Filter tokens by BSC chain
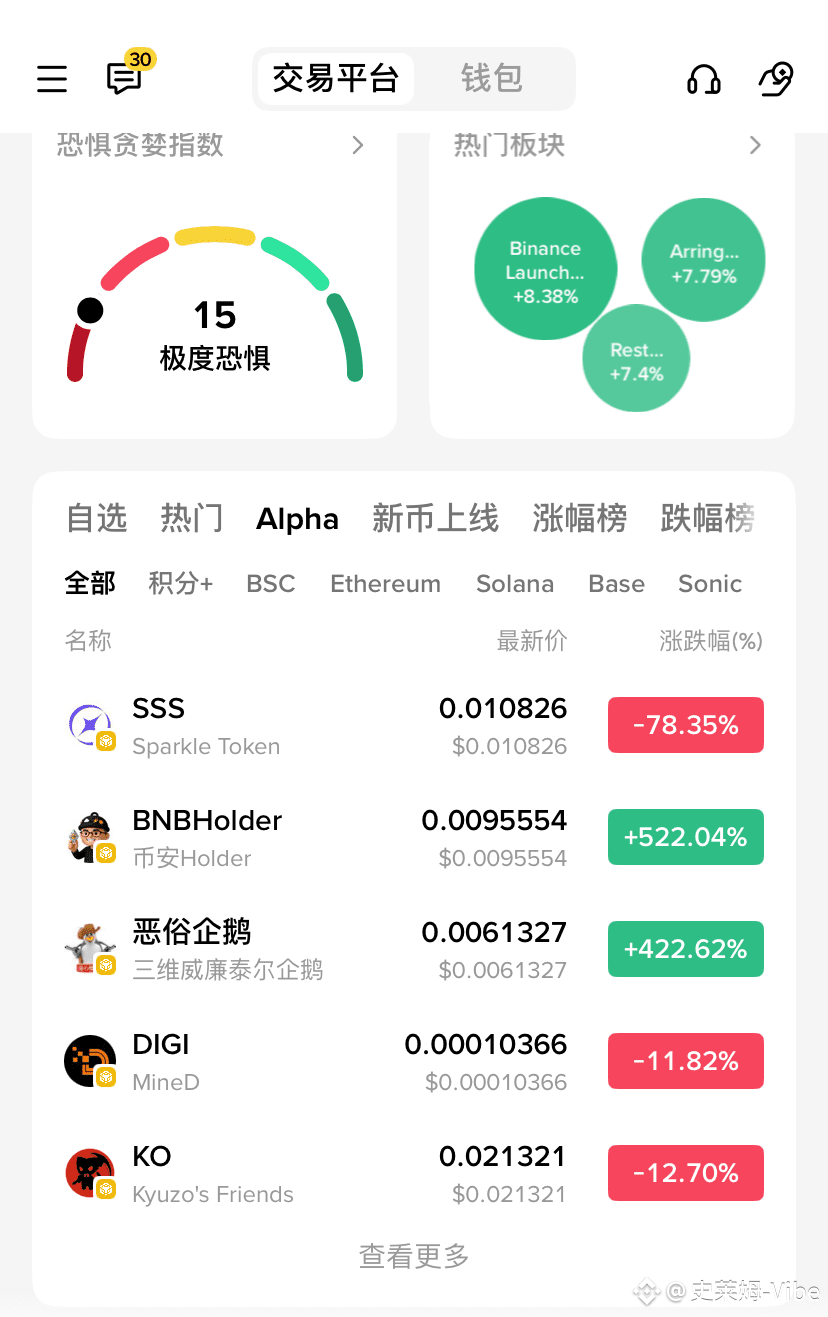The width and height of the screenshot is (828, 1317). 271,584
